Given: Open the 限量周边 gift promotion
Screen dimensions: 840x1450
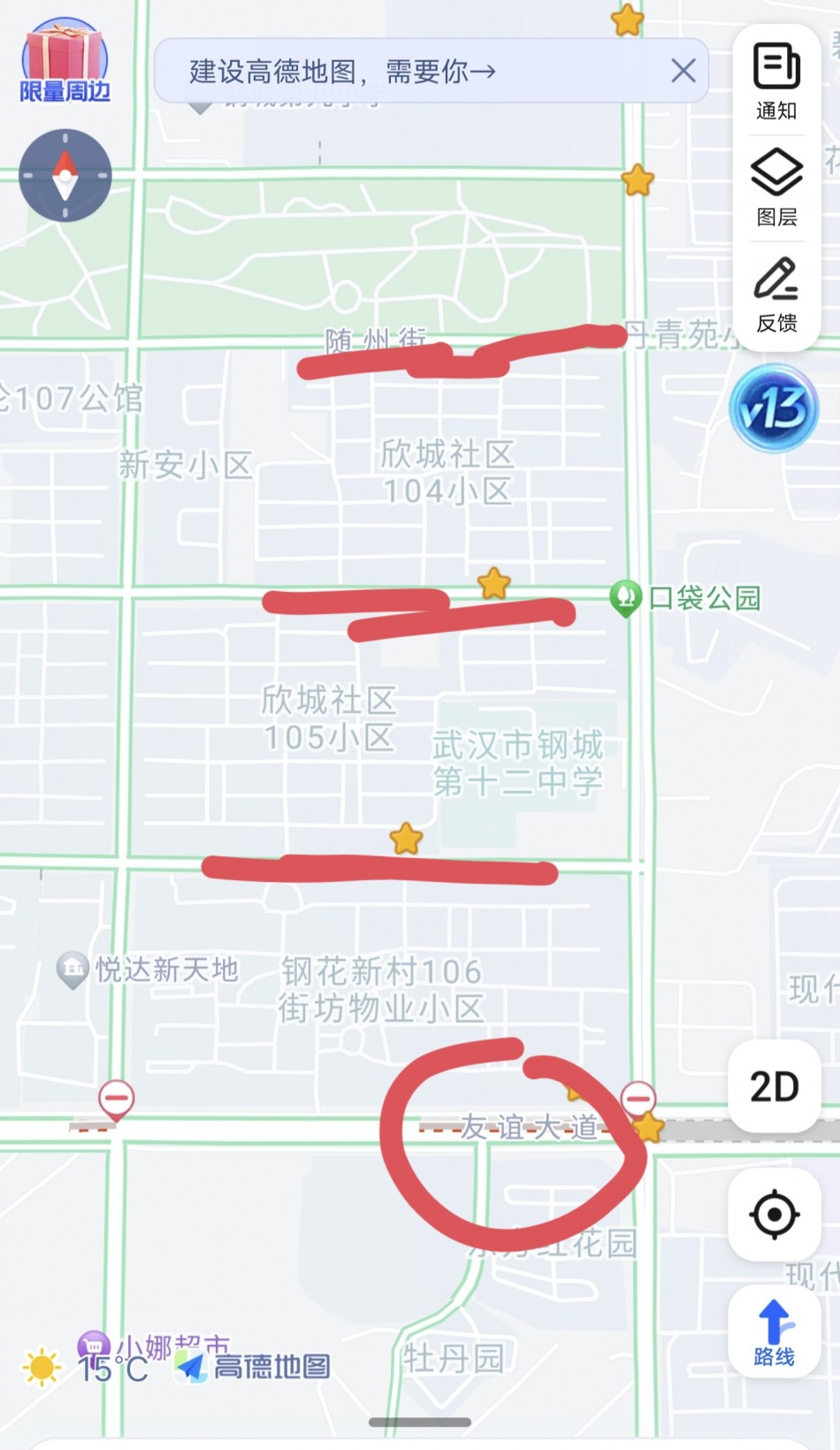Looking at the screenshot, I should (65, 62).
